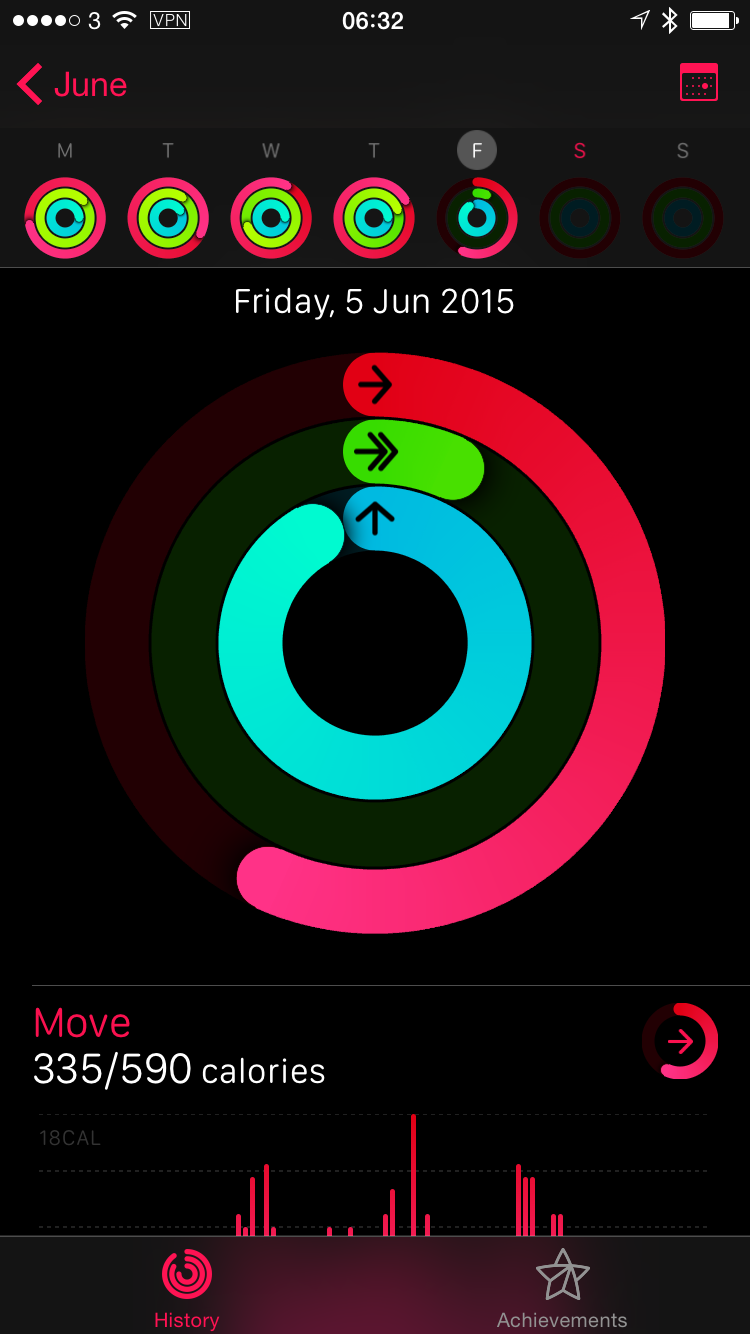Select Thursday's activity rings
Viewport: 750px width, 1334px height.
pos(374,217)
